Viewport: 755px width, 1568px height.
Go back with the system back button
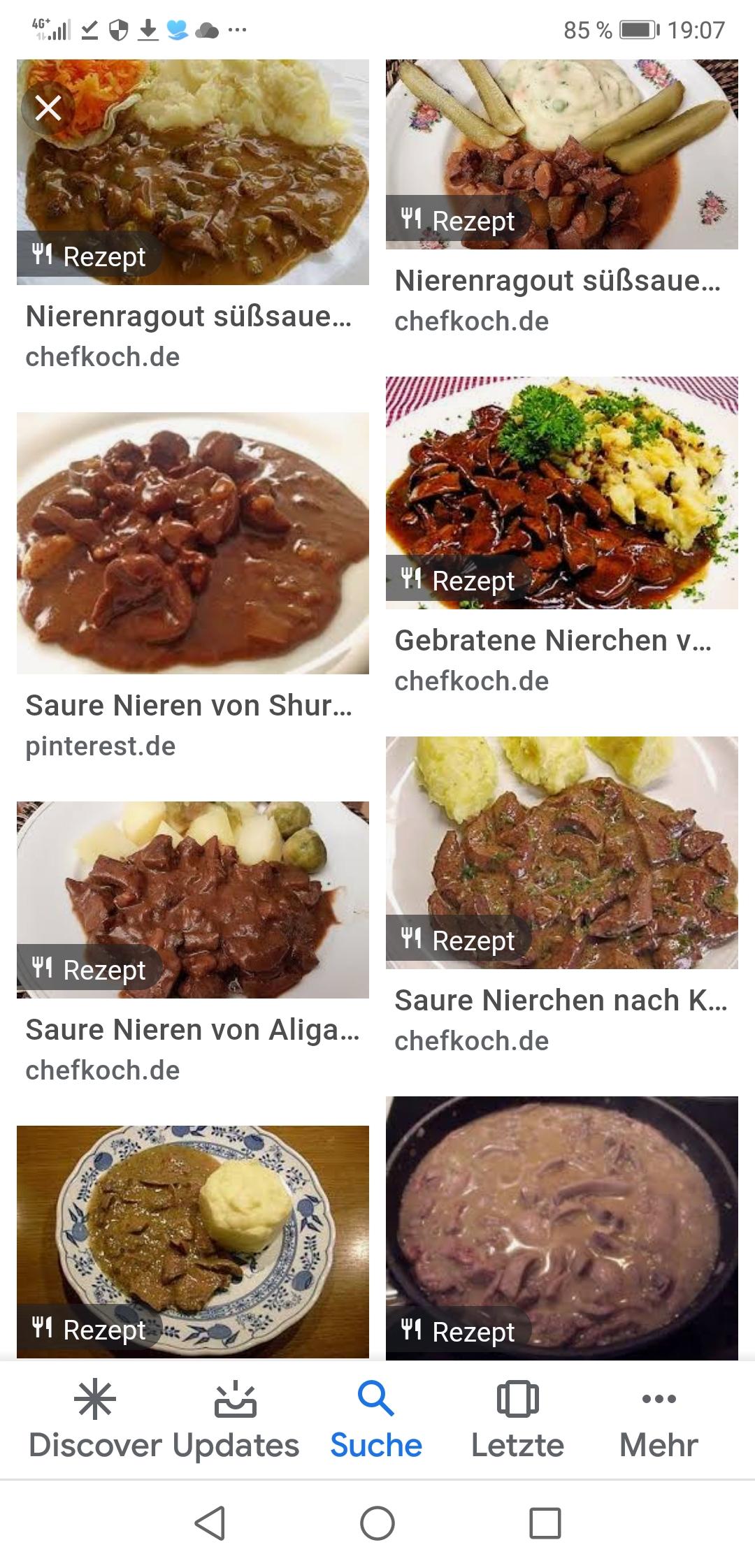pos(210,1523)
